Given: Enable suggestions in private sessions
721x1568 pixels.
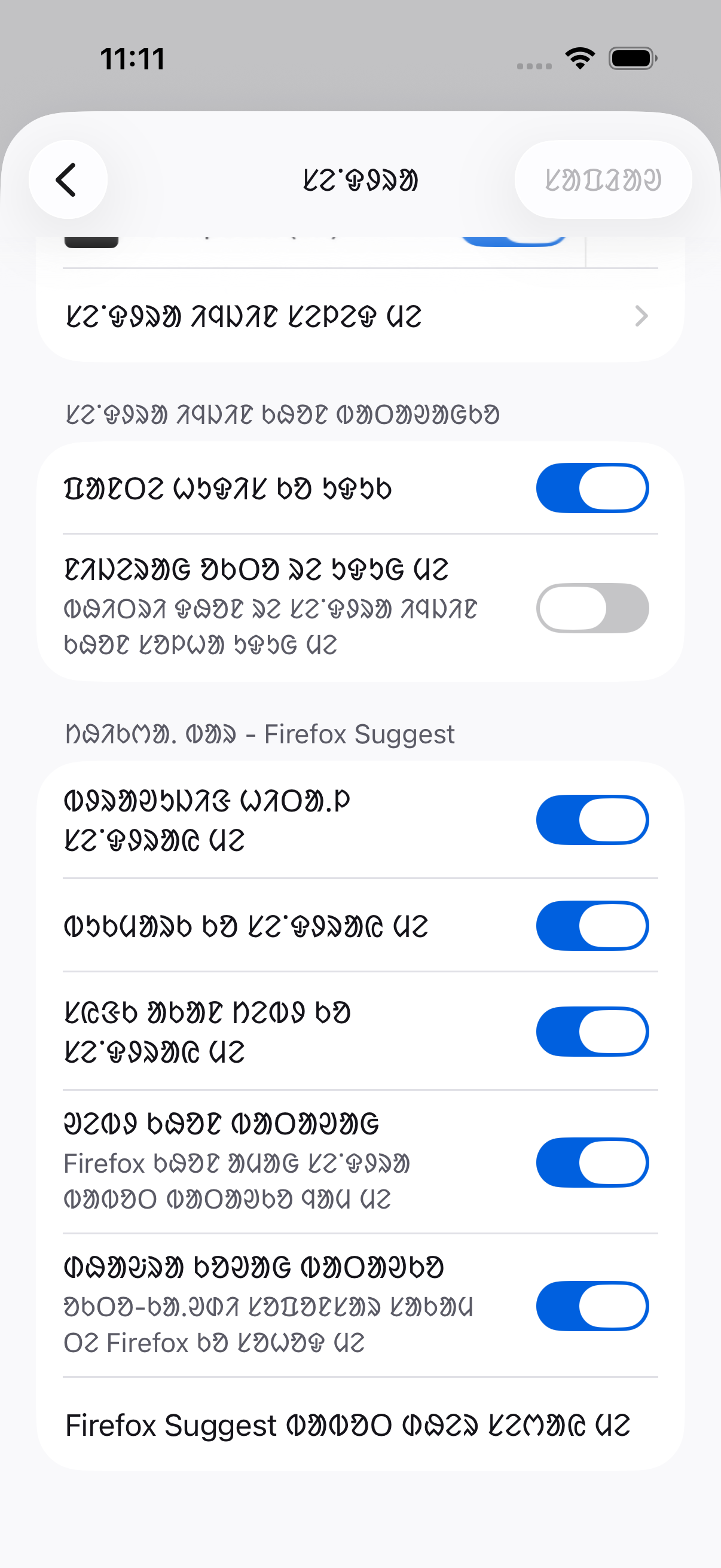Looking at the screenshot, I should click(x=591, y=608).
